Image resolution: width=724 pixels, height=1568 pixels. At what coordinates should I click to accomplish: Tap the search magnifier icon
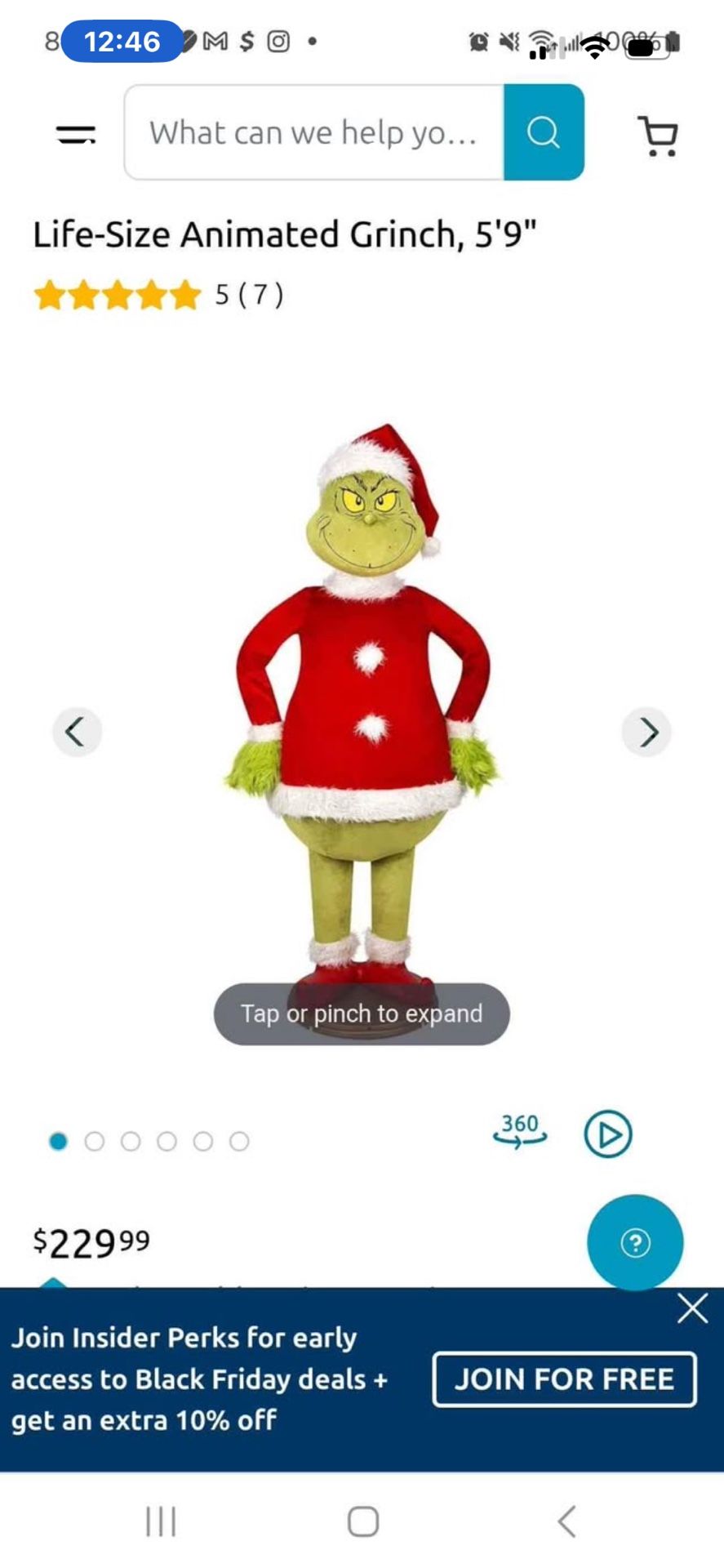544,133
